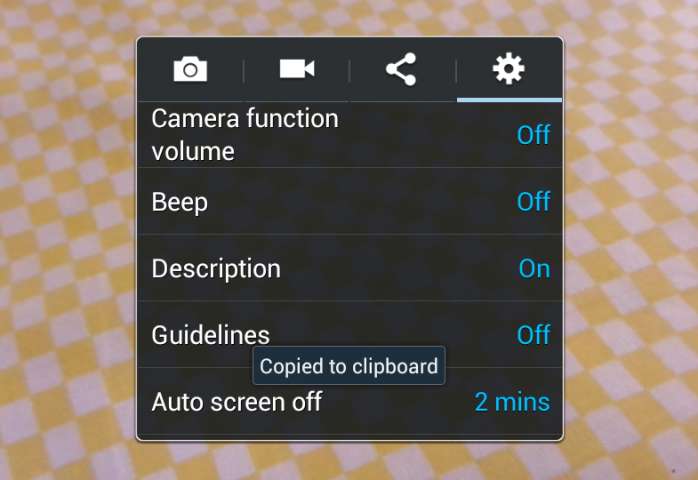Switch to the share settings tab
Screen dimensions: 698x480
pos(402,70)
